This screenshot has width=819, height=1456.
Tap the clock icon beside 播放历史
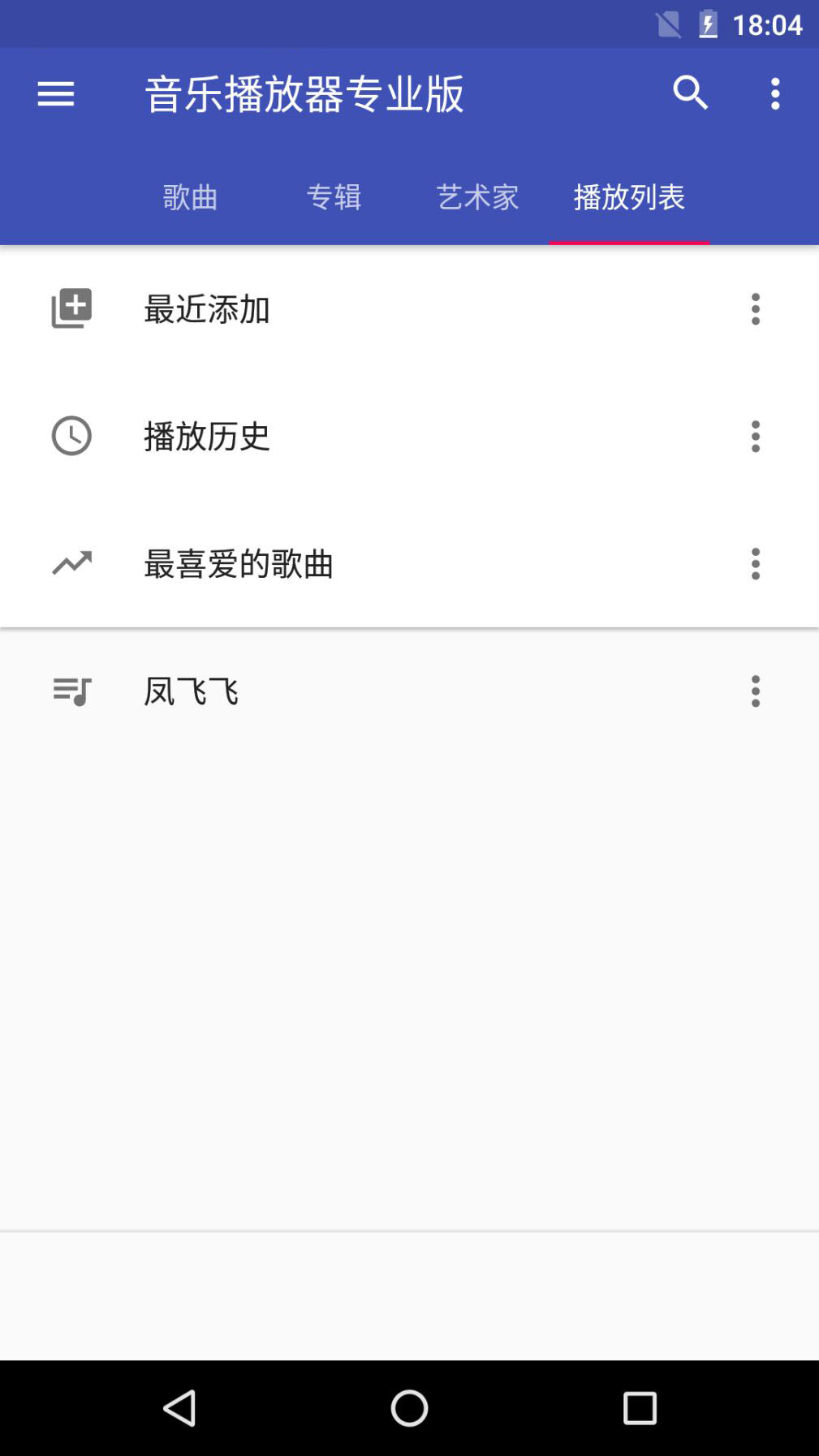(71, 437)
